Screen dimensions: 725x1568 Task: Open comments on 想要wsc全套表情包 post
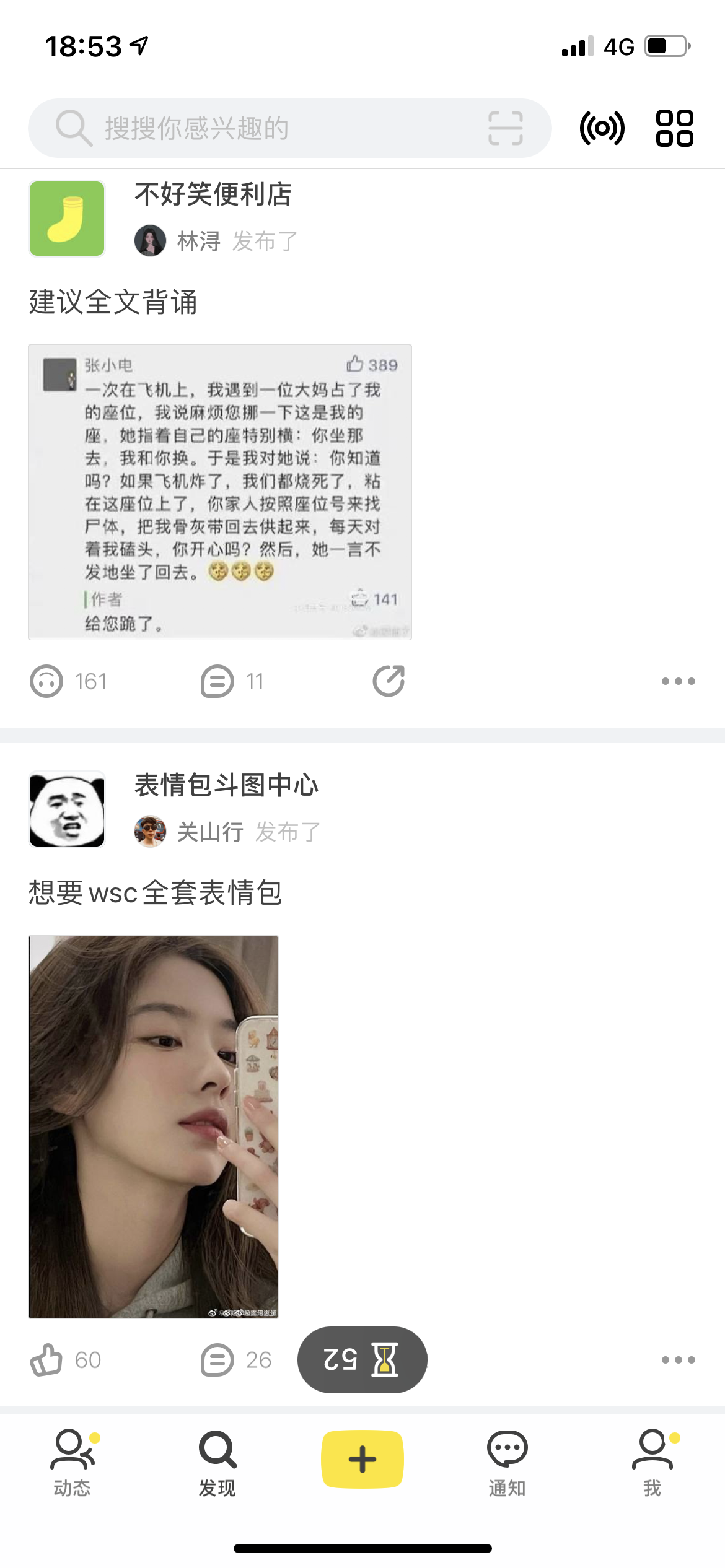[217, 1360]
